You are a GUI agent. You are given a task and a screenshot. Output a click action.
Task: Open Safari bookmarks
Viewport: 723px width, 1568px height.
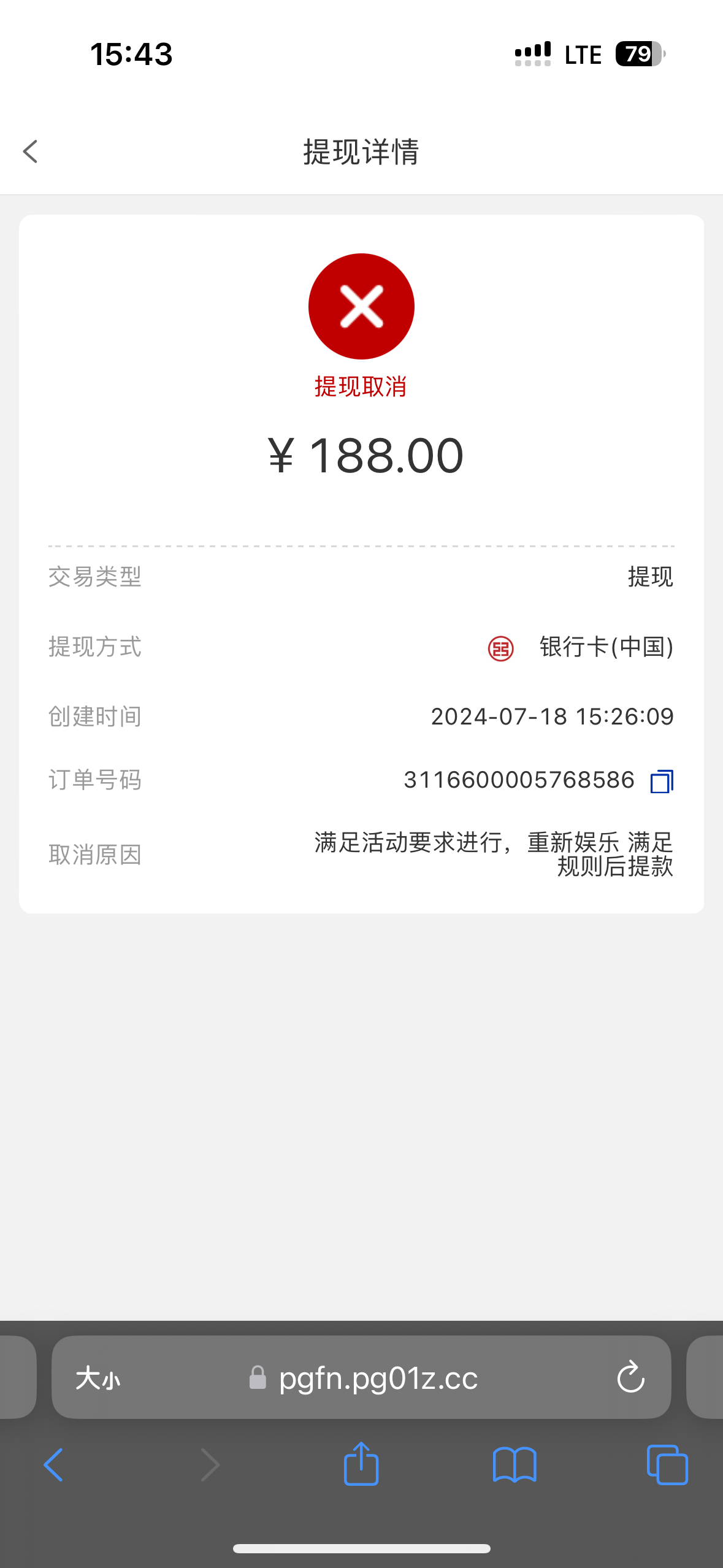tap(515, 1465)
